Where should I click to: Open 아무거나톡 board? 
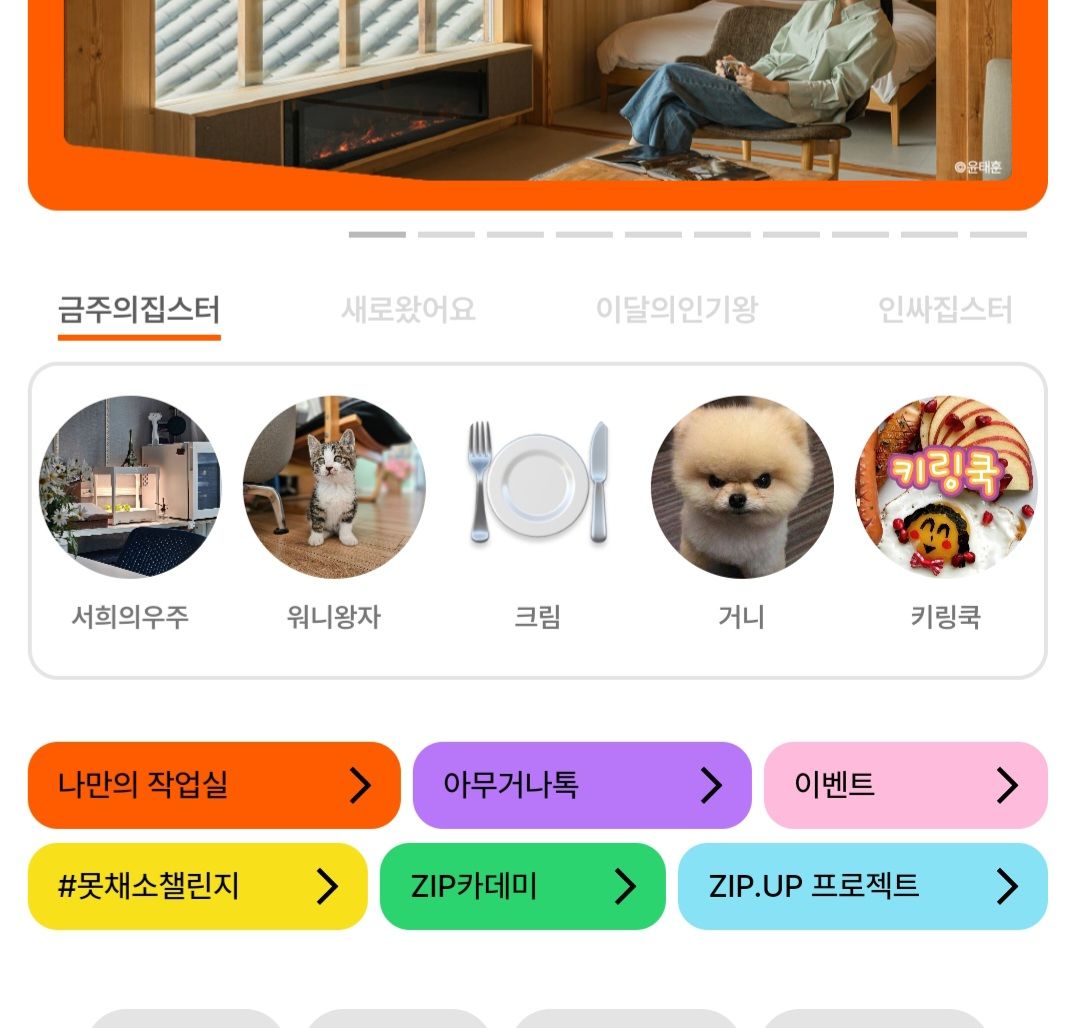[x=582, y=785]
